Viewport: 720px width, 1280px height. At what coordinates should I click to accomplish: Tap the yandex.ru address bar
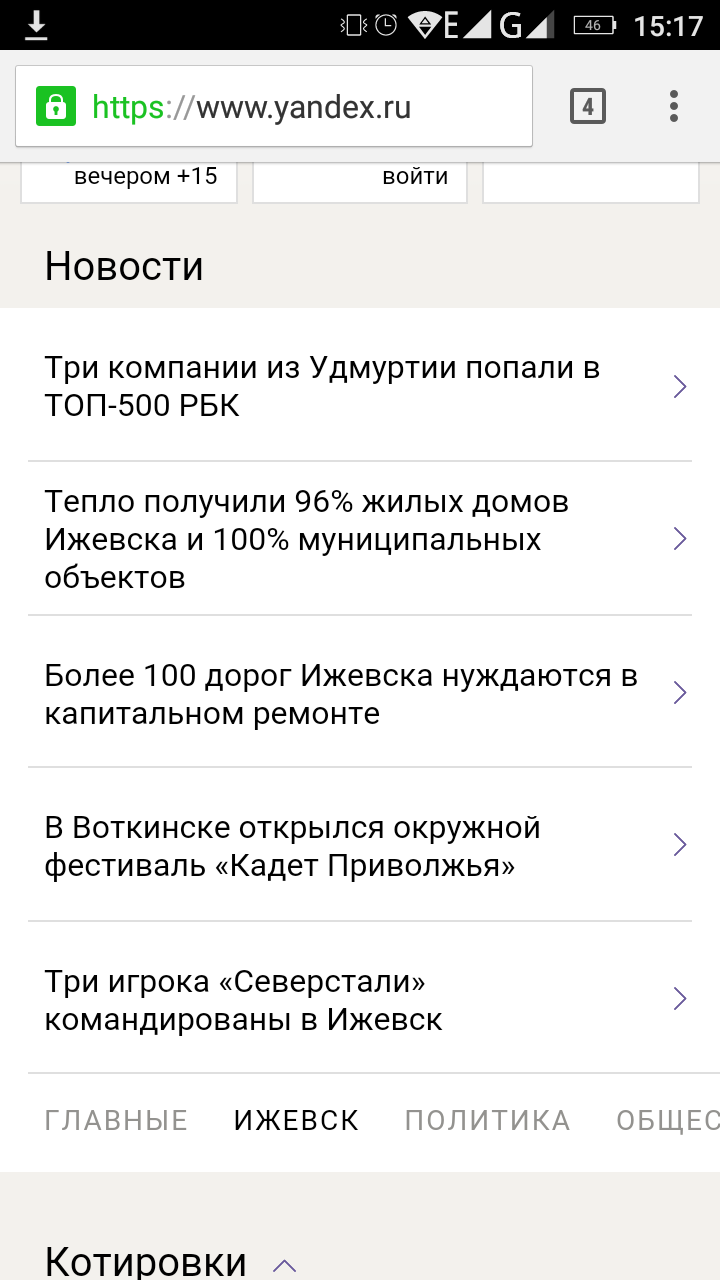tap(273, 106)
